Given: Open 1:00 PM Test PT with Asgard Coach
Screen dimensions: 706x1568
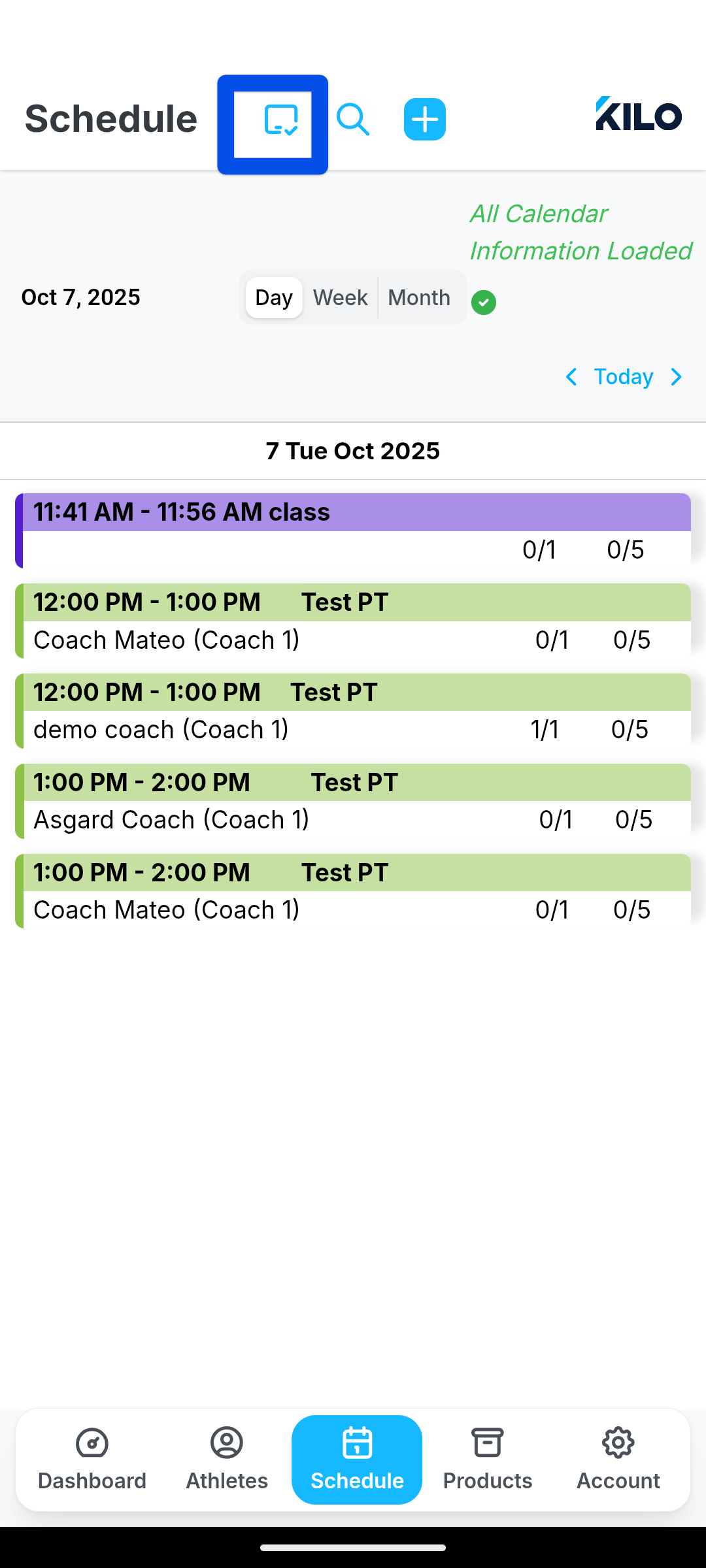Looking at the screenshot, I should 353,801.
